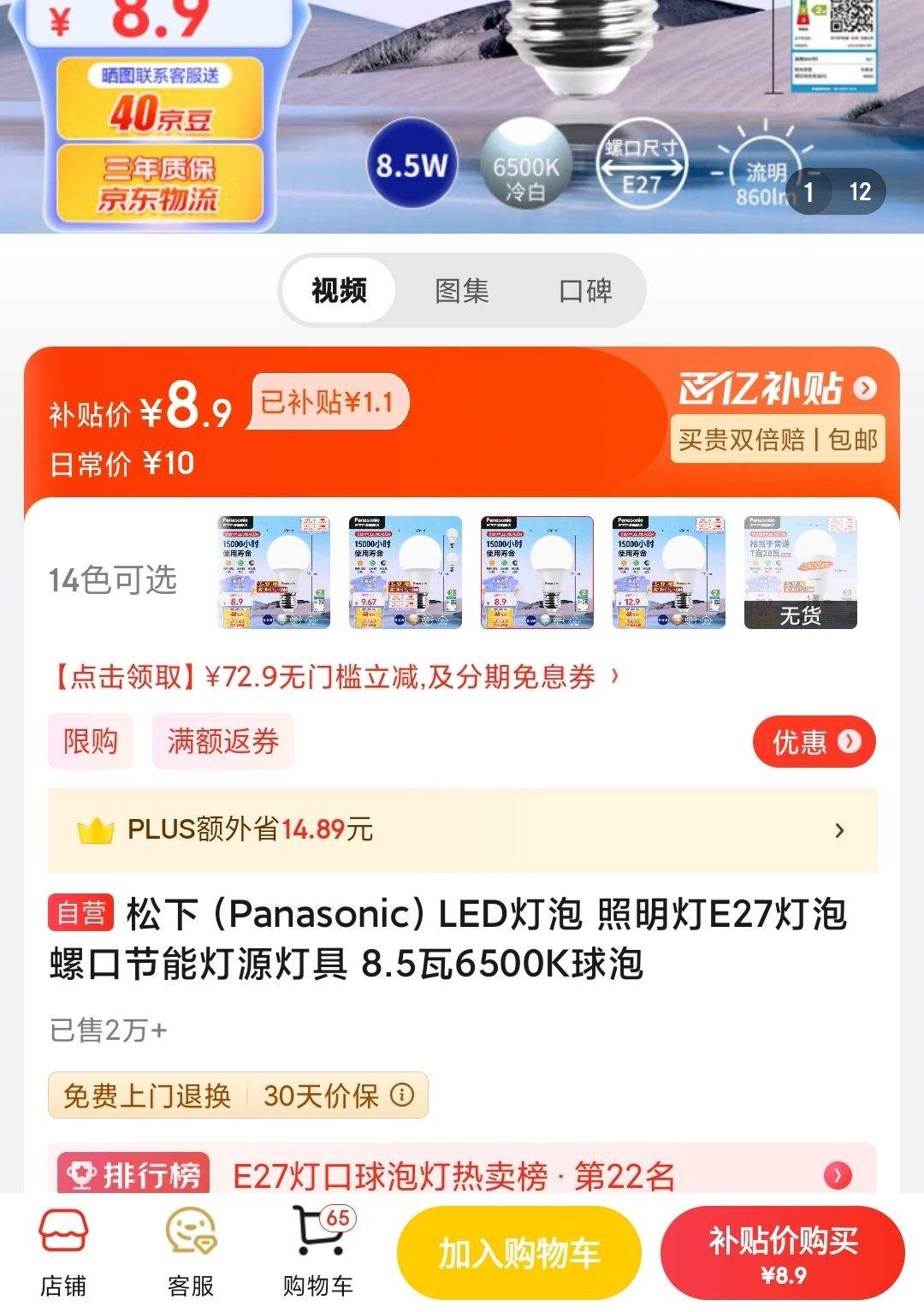Open the QR code in the top-right corner
Screen dimensions: 924x1312
pyautogui.click(x=851, y=17)
